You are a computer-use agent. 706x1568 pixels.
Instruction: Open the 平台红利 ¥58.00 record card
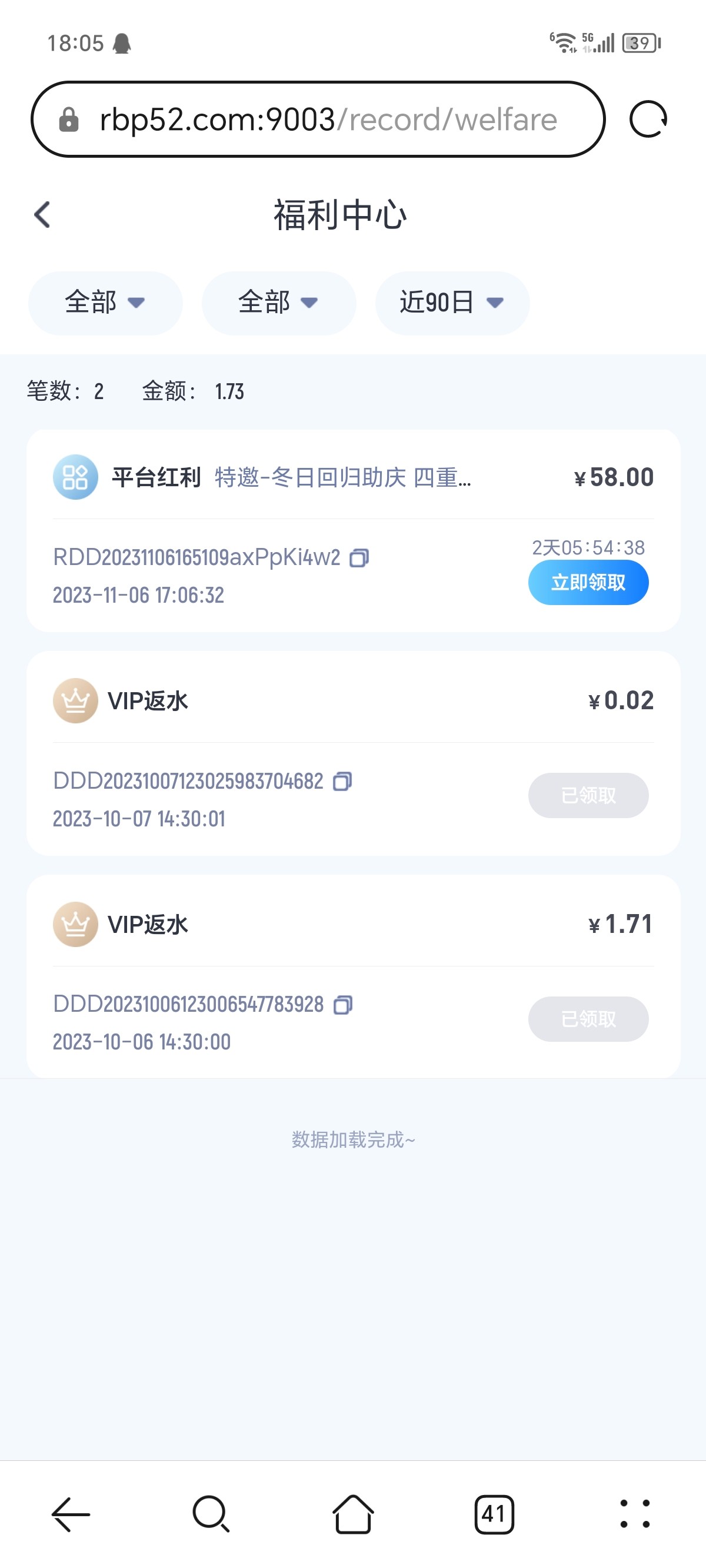pos(341,477)
